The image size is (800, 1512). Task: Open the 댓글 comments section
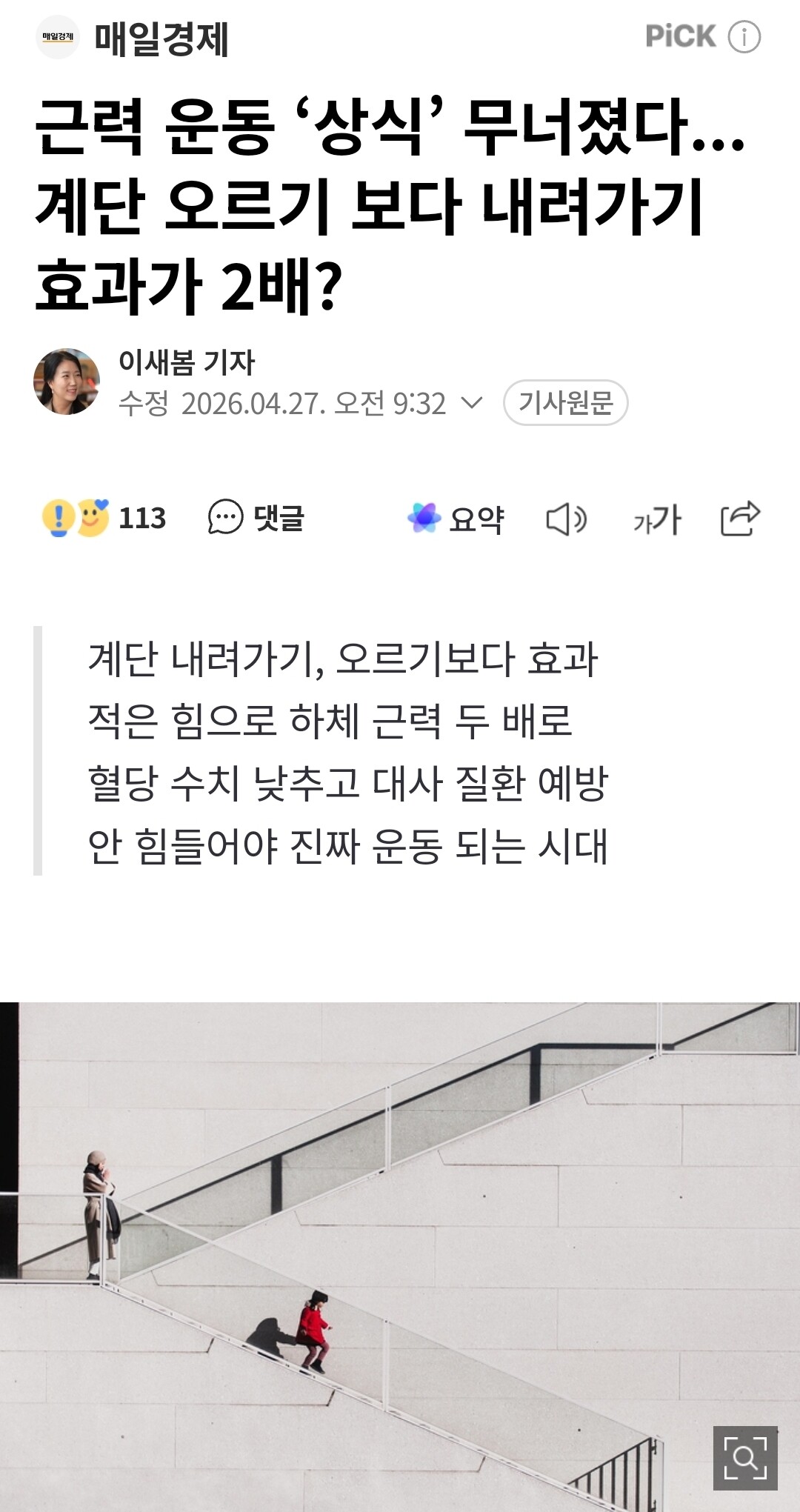point(256,518)
